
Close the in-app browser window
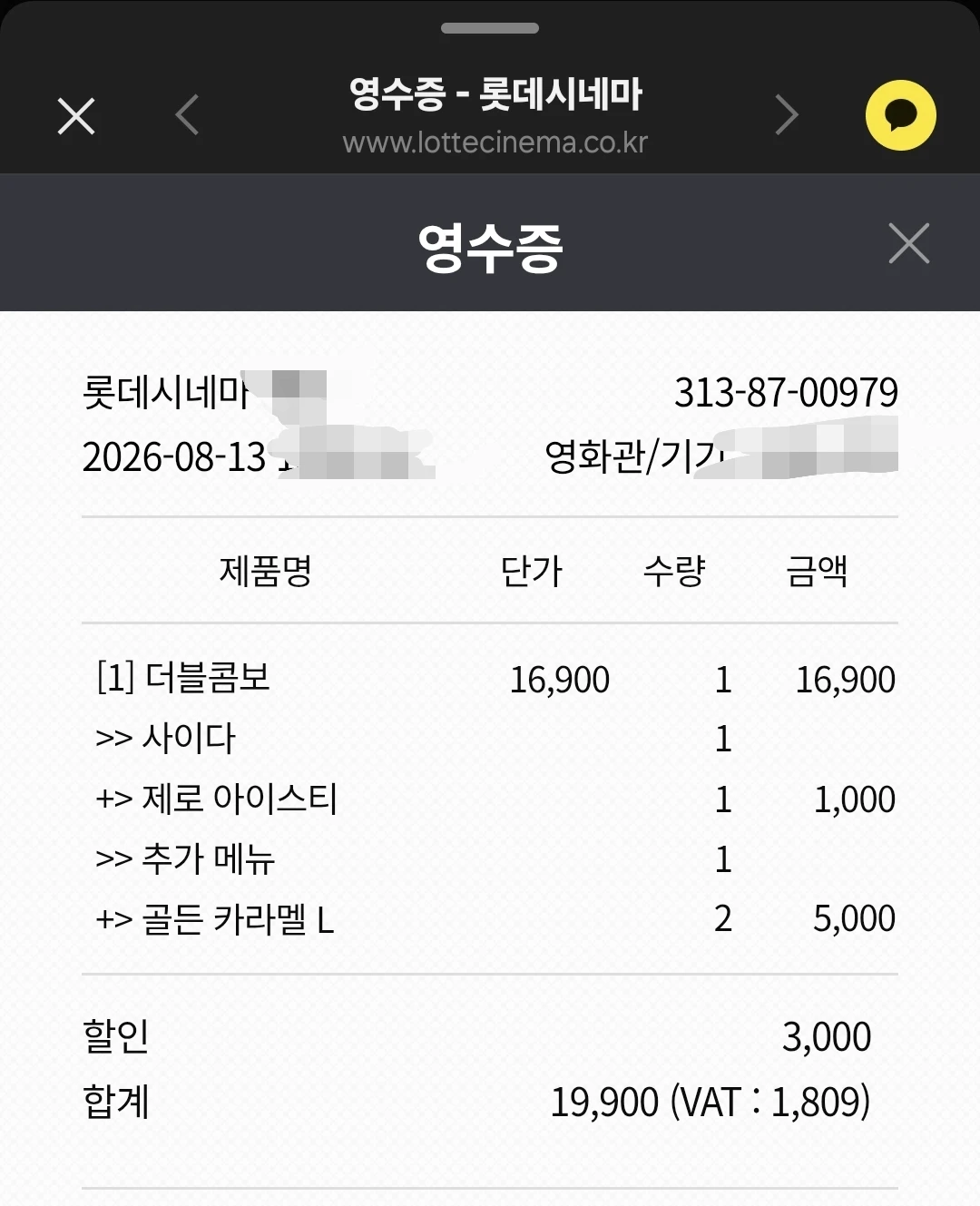76,116
